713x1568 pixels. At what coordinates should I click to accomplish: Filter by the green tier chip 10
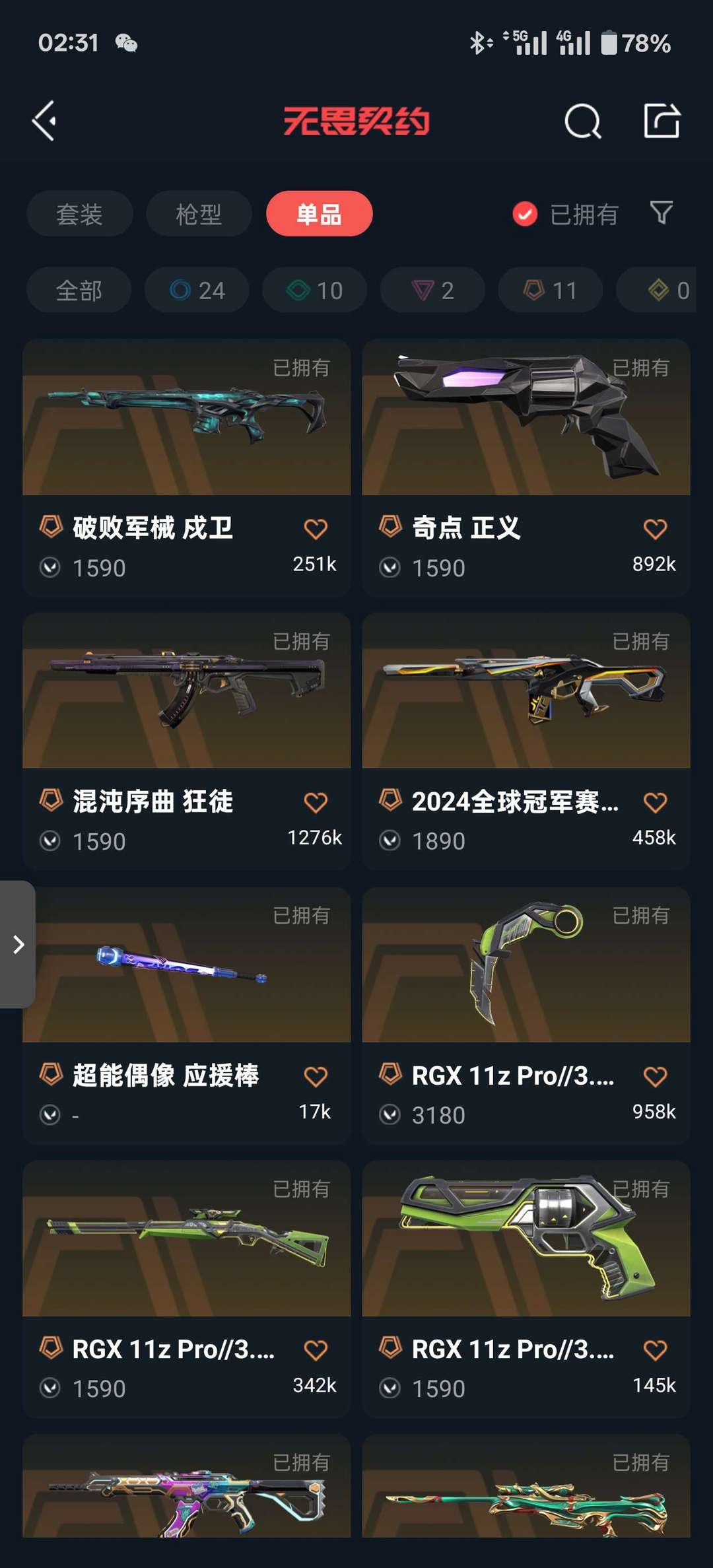[315, 290]
